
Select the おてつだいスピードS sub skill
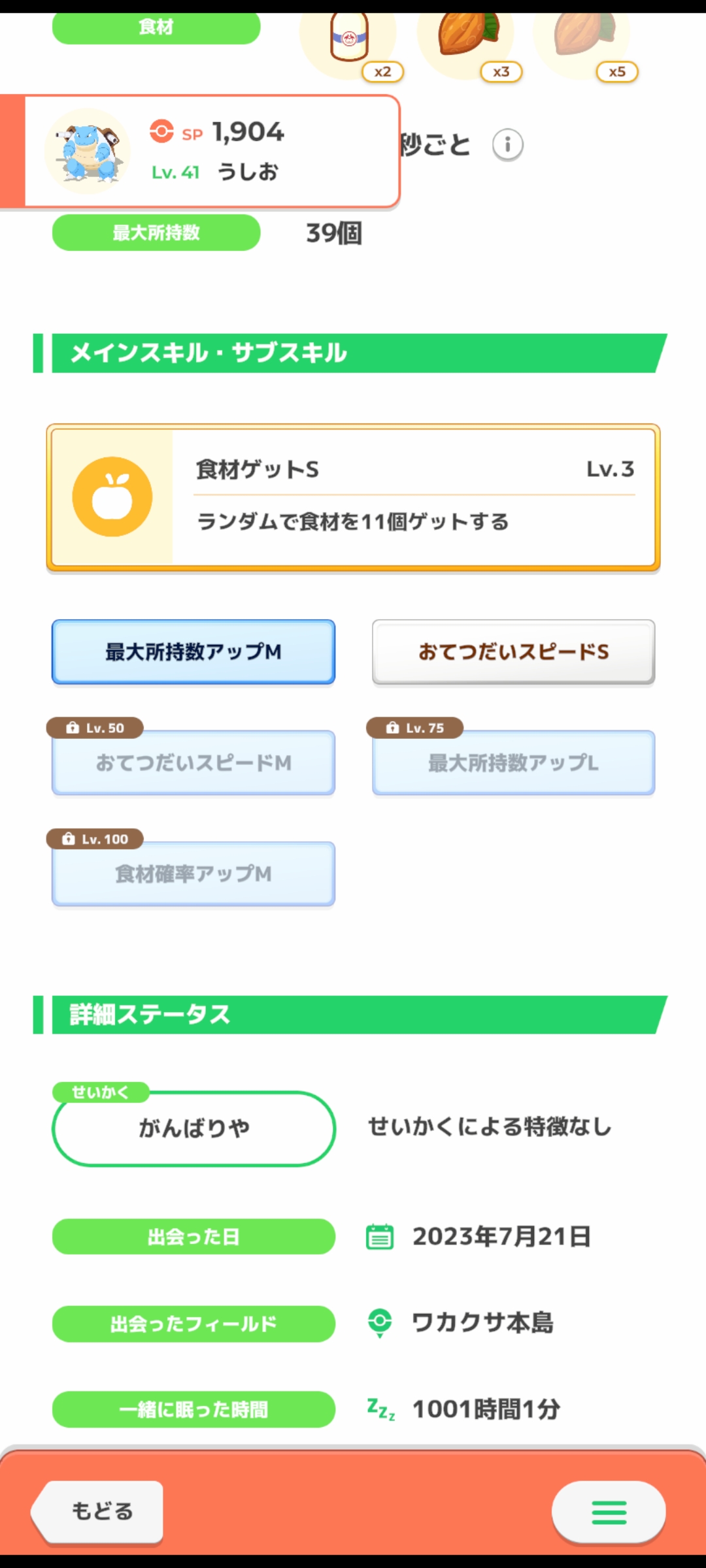[x=514, y=652]
